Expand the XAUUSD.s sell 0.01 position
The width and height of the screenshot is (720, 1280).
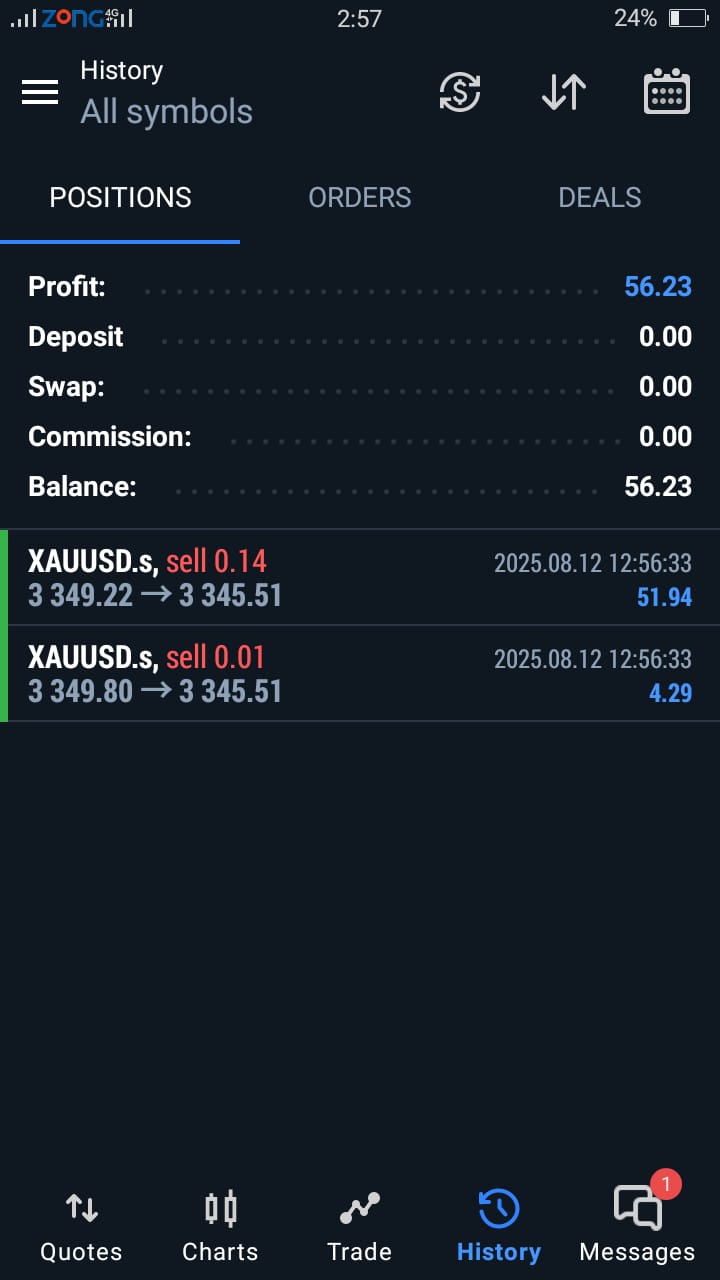360,674
